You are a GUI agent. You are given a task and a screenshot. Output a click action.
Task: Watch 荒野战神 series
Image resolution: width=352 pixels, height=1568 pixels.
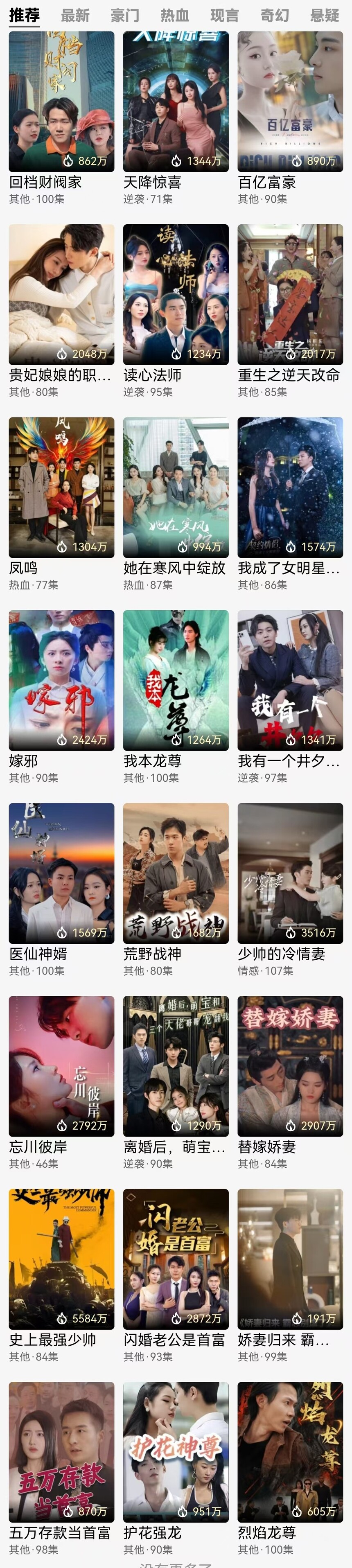pos(176,873)
